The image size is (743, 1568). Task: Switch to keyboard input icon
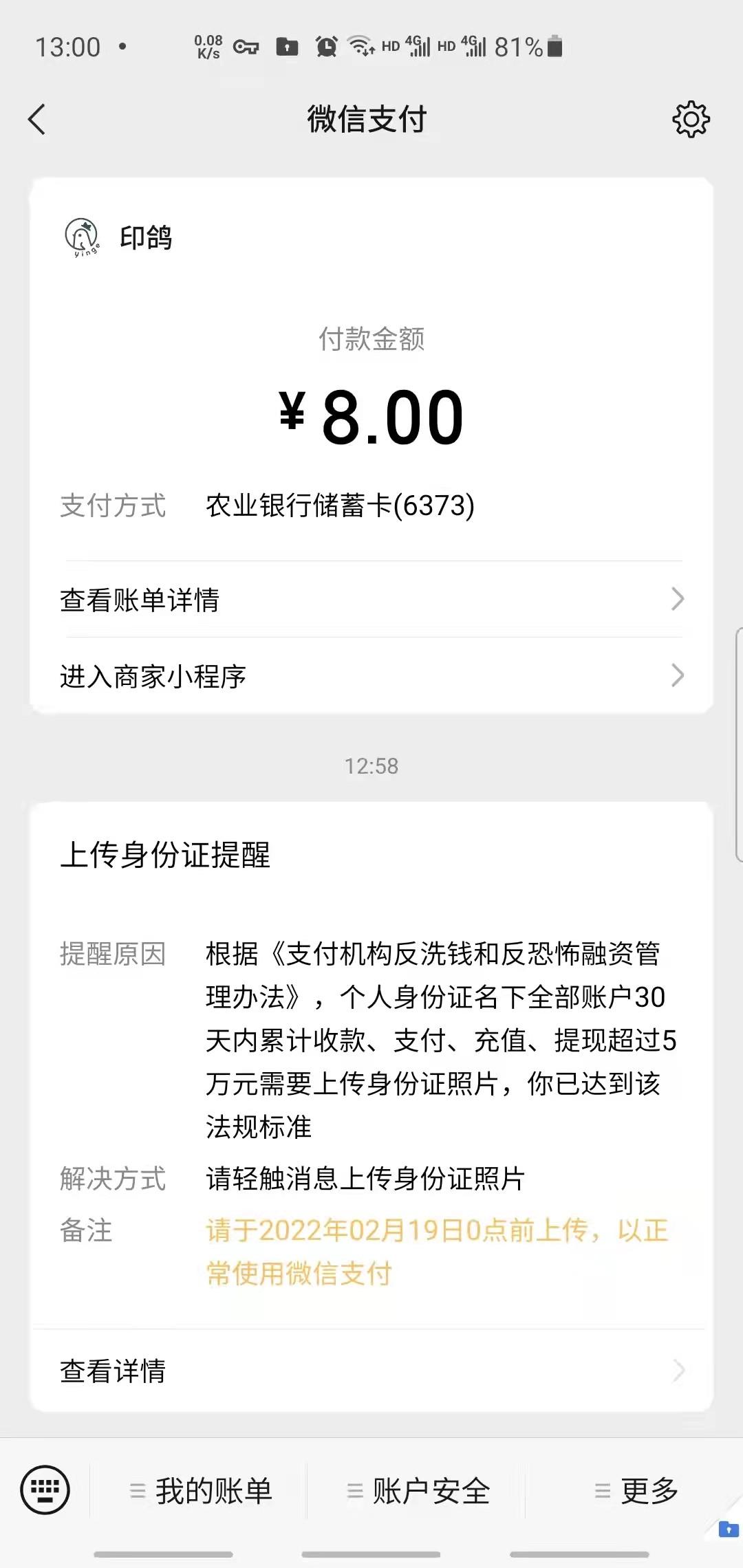click(x=45, y=1490)
